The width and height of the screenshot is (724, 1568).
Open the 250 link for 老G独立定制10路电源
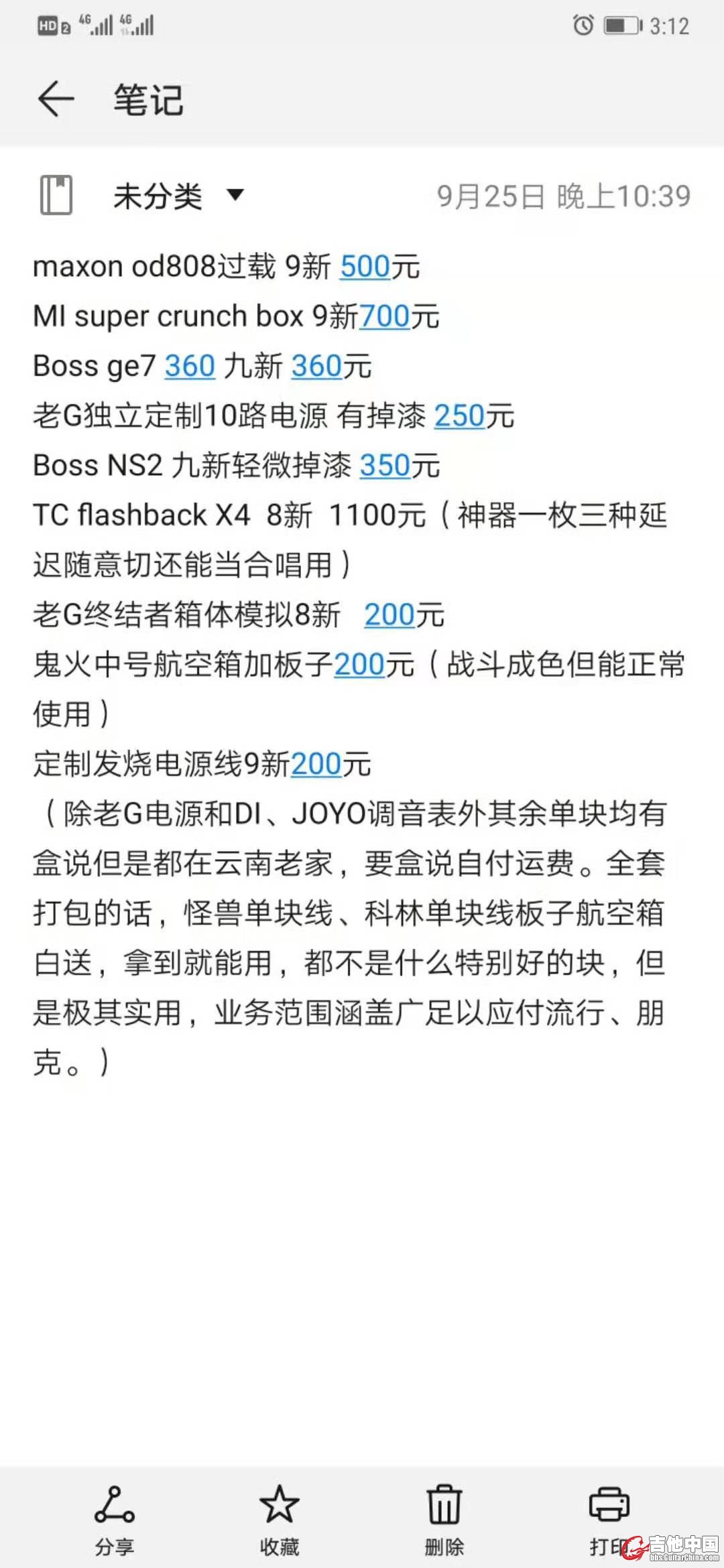click(459, 416)
